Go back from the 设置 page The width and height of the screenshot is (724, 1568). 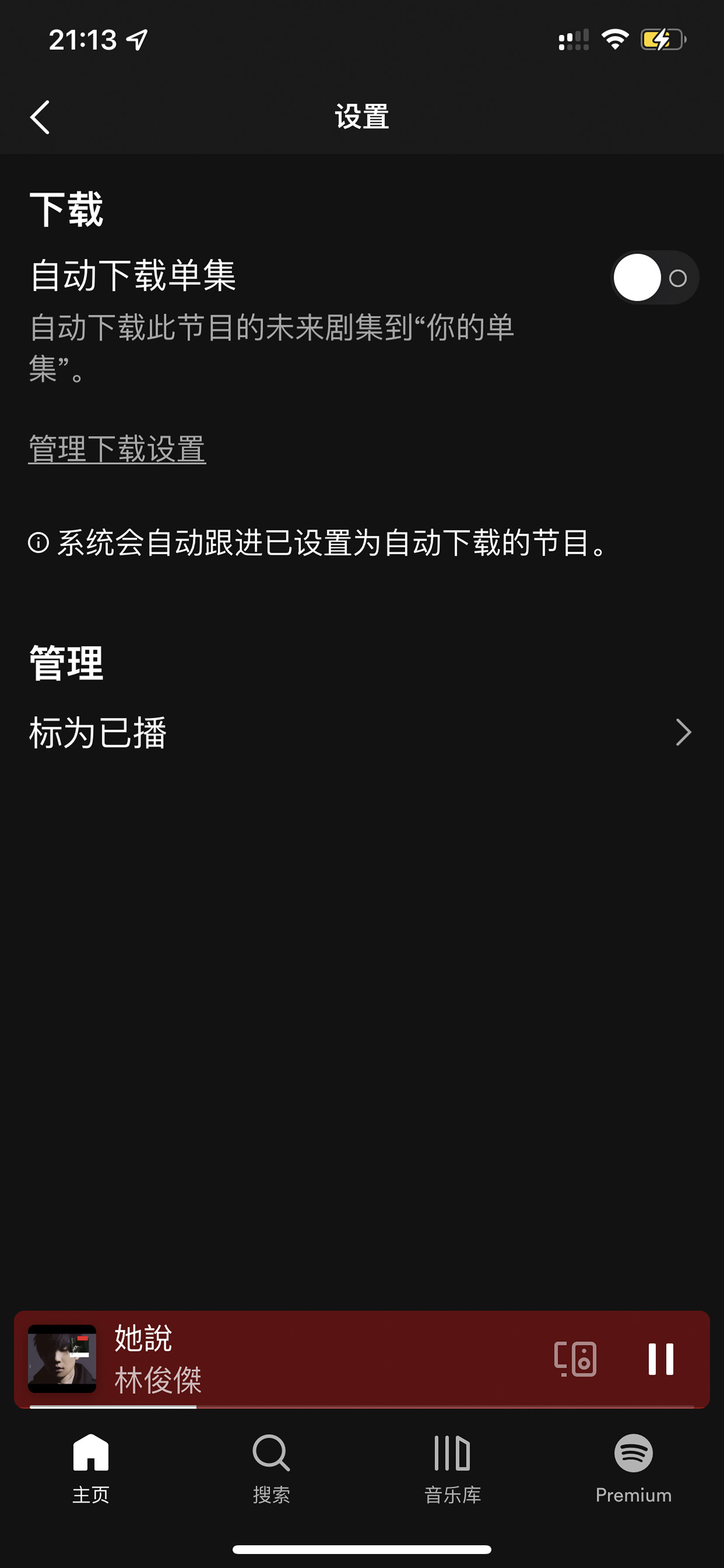(x=40, y=117)
